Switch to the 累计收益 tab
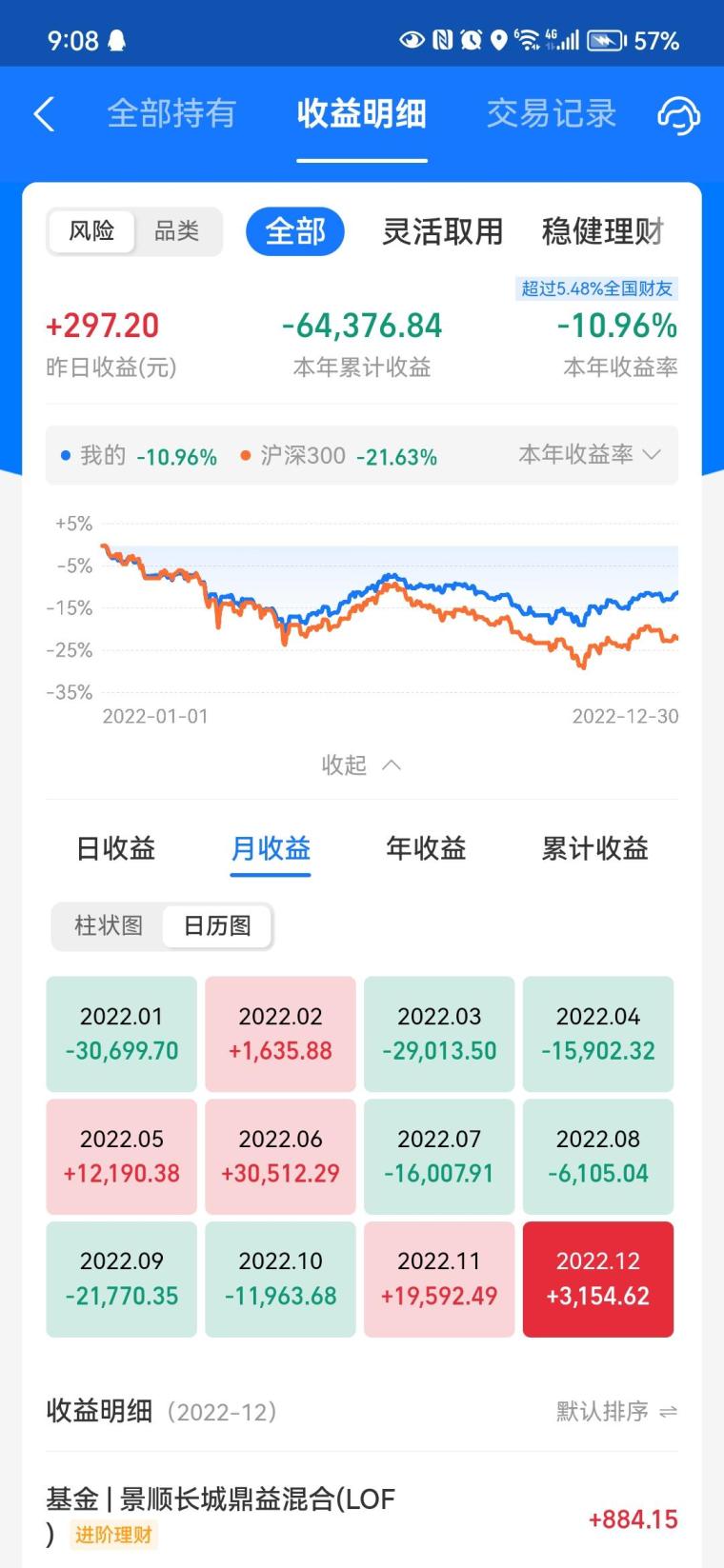The image size is (724, 1568). [594, 848]
